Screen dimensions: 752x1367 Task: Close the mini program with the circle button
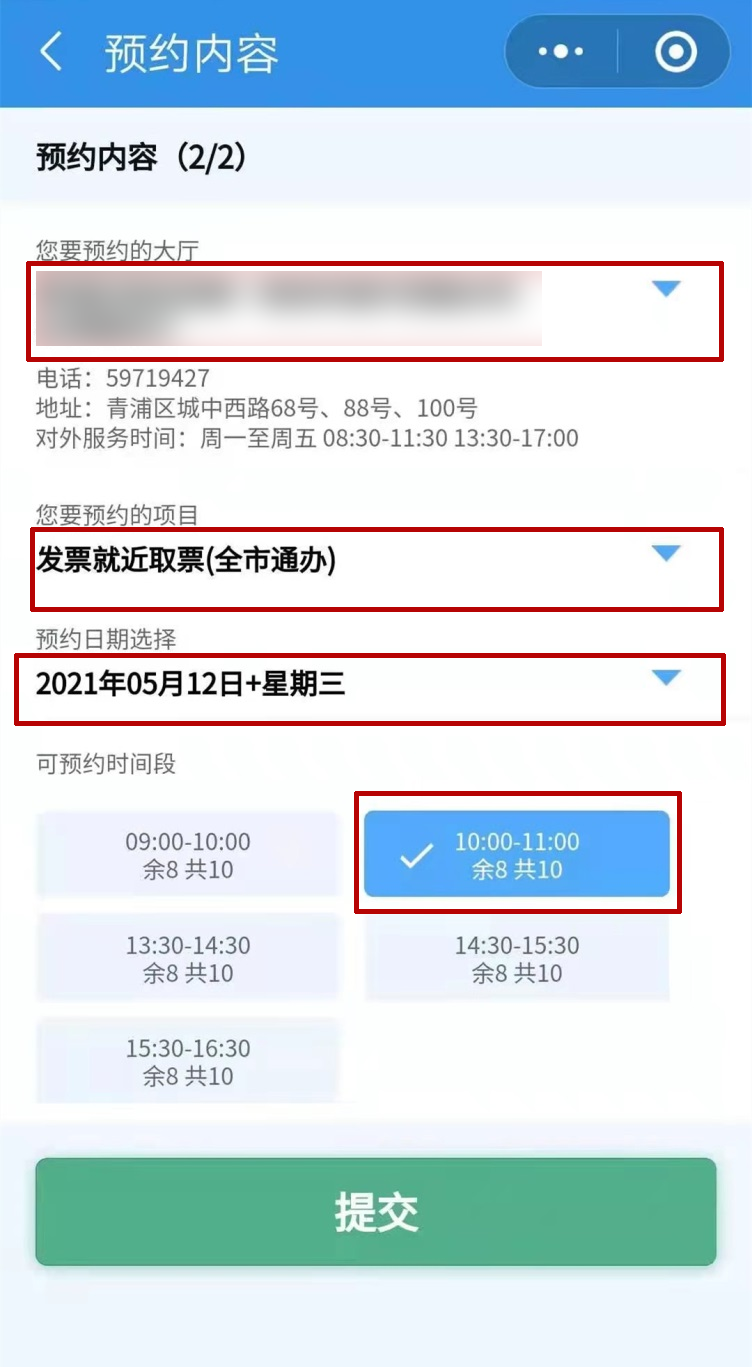[x=675, y=52]
